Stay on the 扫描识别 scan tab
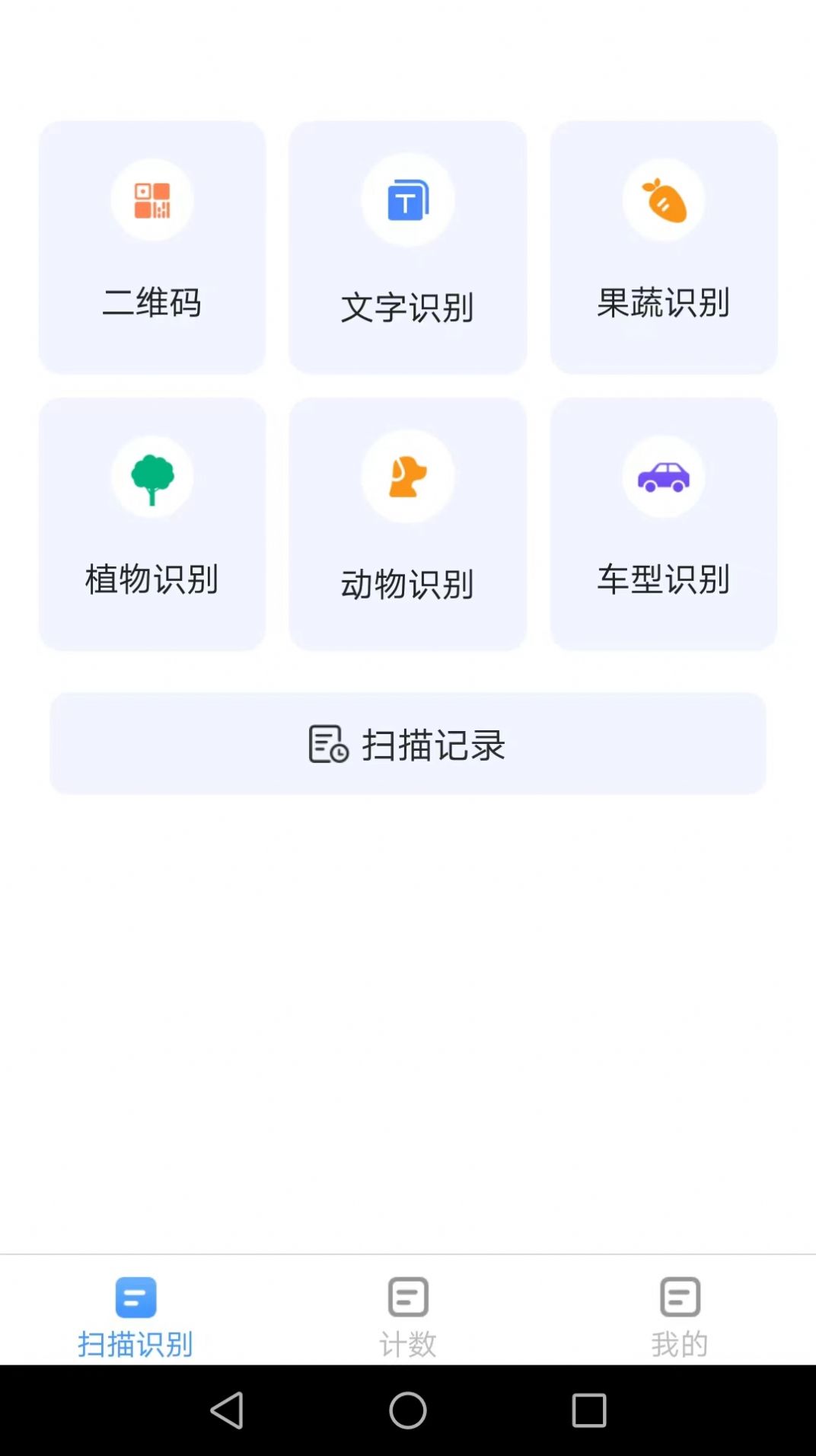 [135, 1310]
